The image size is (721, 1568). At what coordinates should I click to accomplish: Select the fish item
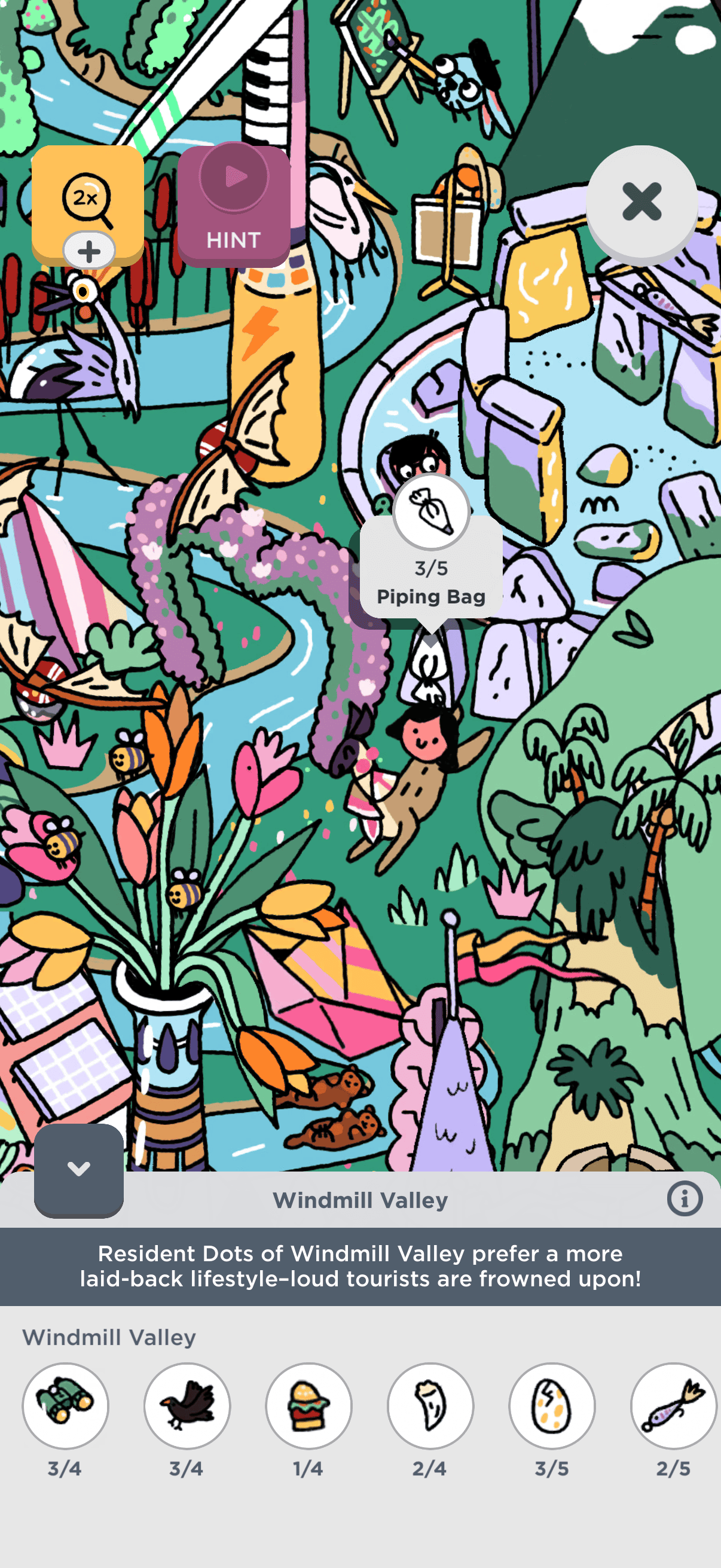pos(674,1405)
